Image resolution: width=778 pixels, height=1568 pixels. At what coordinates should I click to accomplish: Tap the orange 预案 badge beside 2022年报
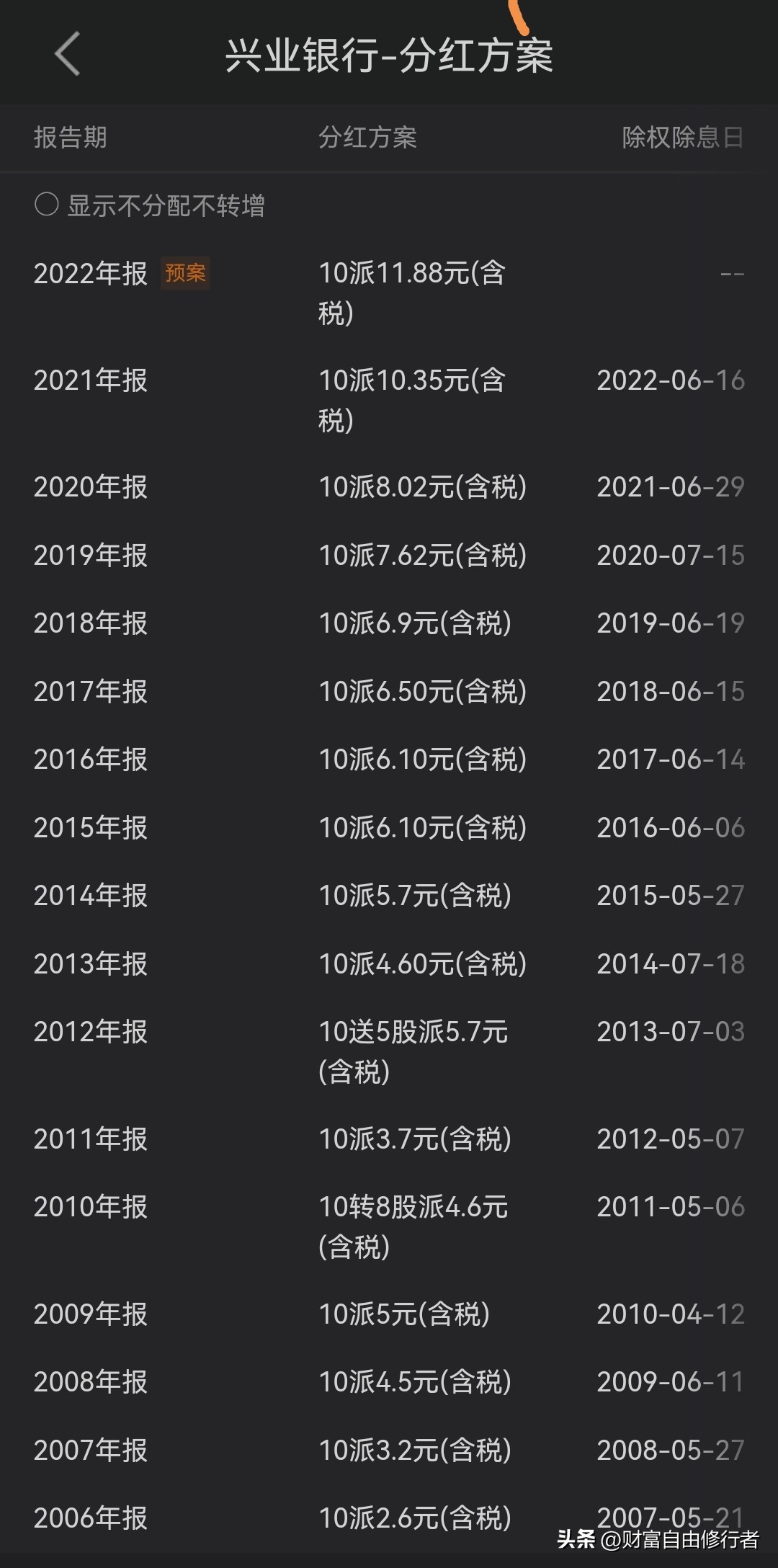click(x=184, y=273)
